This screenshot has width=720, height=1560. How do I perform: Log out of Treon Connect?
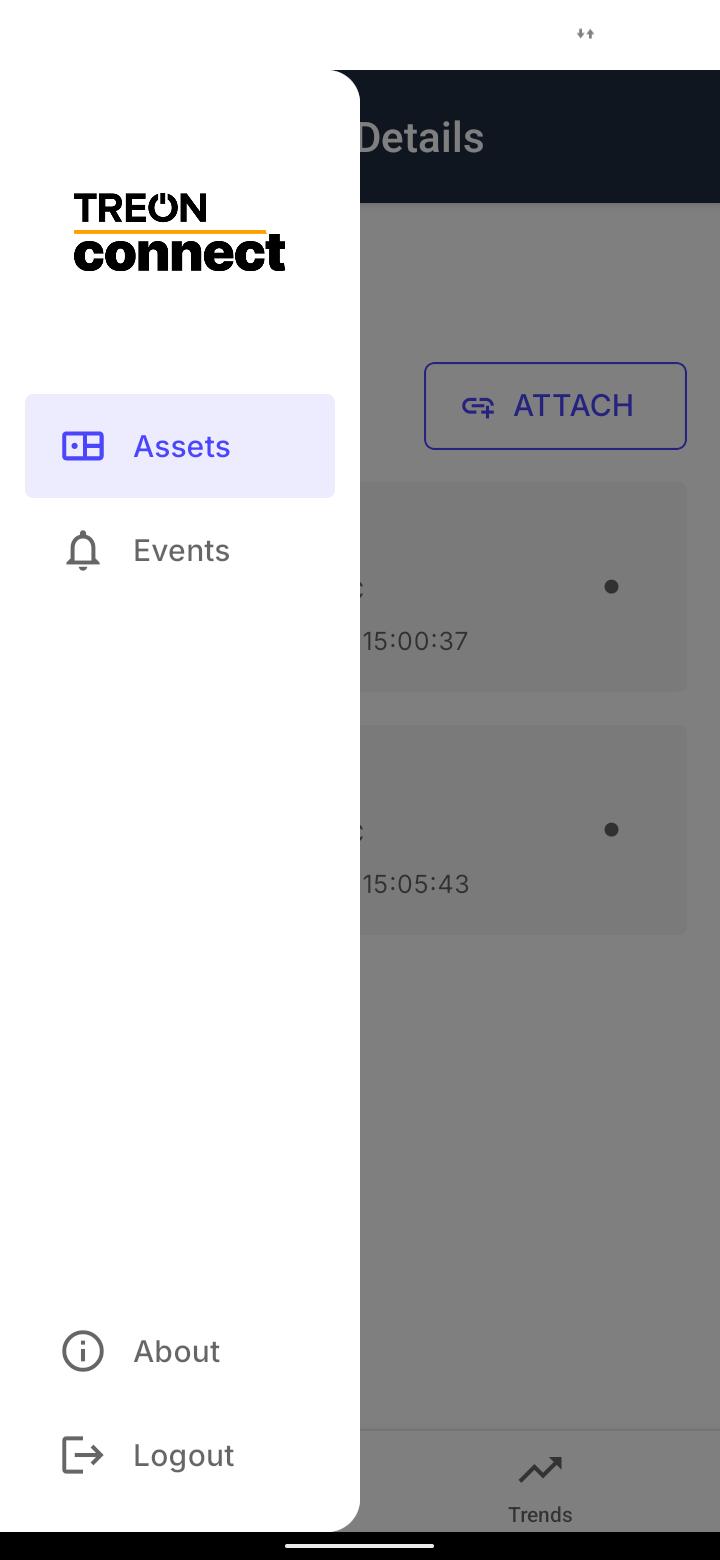pos(182,1455)
